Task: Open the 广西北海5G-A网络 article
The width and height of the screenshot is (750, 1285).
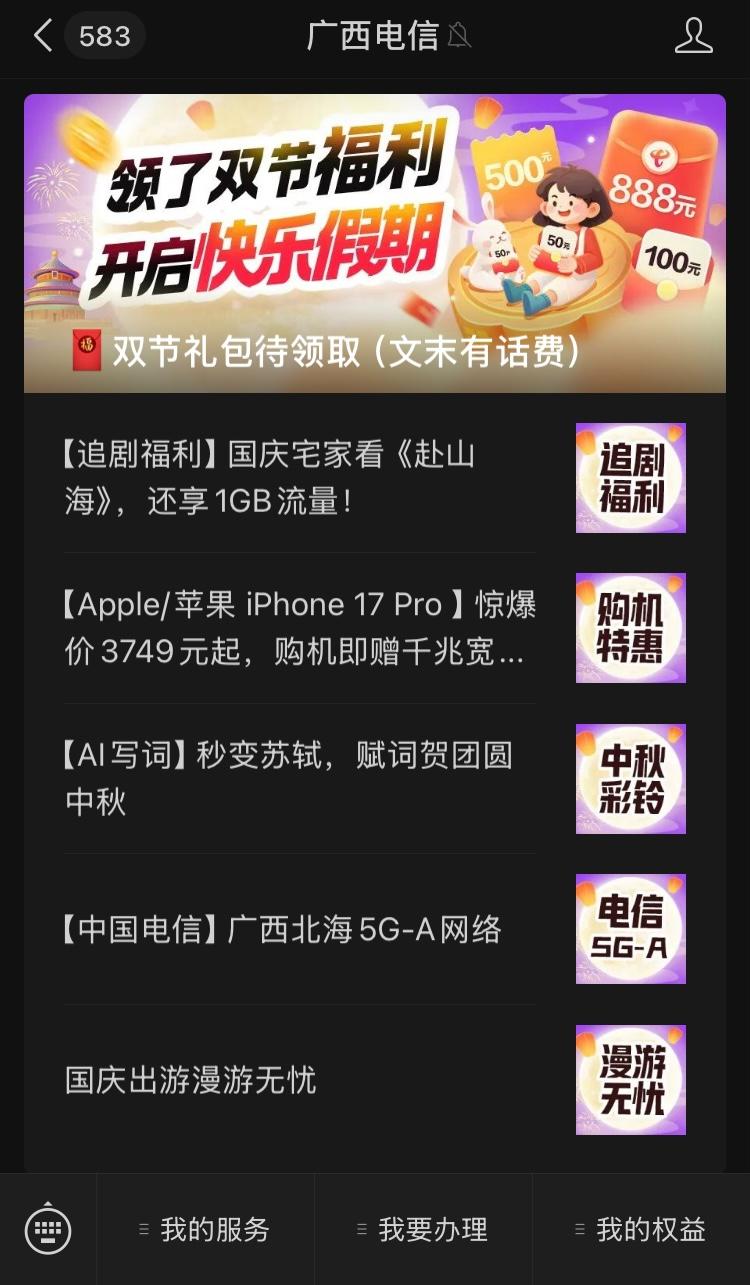Action: click(300, 929)
